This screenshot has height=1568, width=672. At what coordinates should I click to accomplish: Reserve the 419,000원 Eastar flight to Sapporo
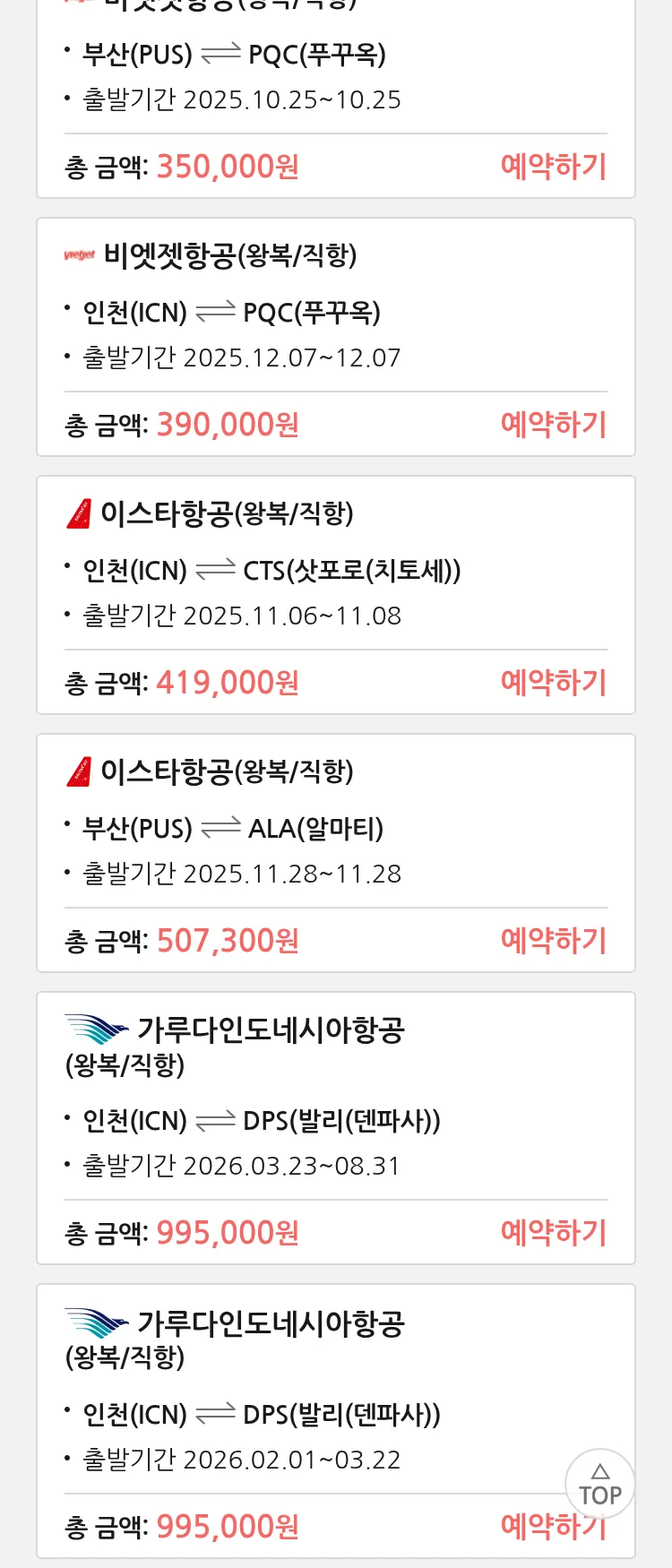tap(553, 683)
